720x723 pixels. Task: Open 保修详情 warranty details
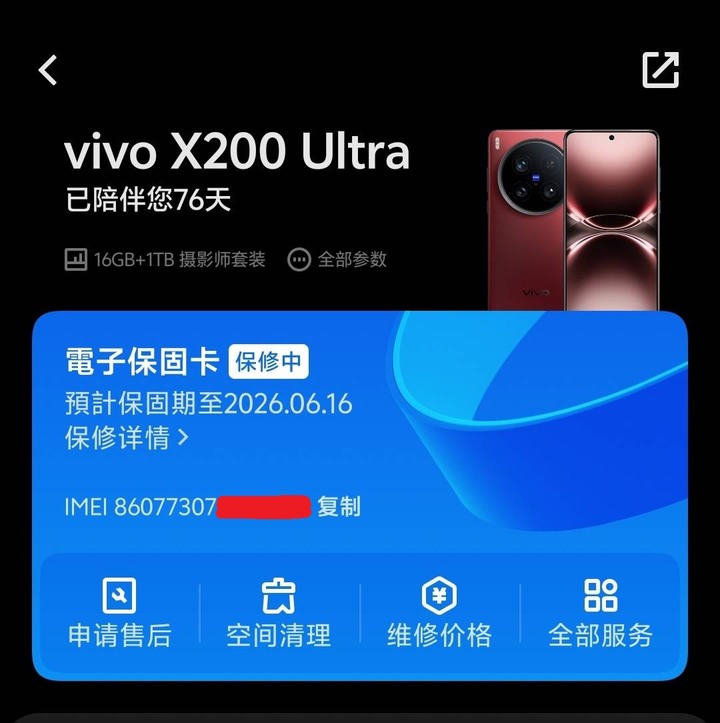click(x=126, y=438)
